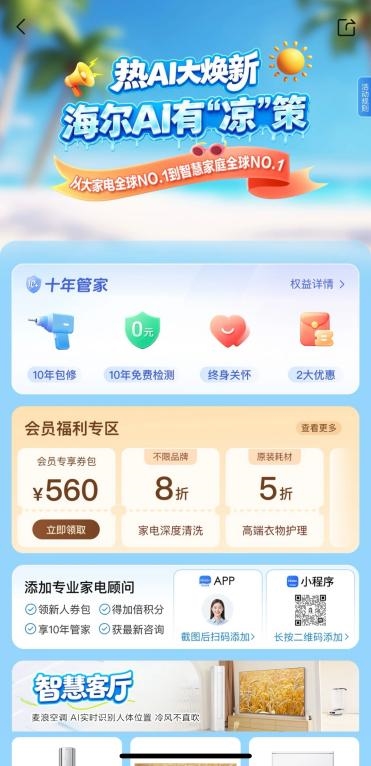Open the 高端衣物护理 5折 offer
This screenshot has height=766, width=371.
274,497
